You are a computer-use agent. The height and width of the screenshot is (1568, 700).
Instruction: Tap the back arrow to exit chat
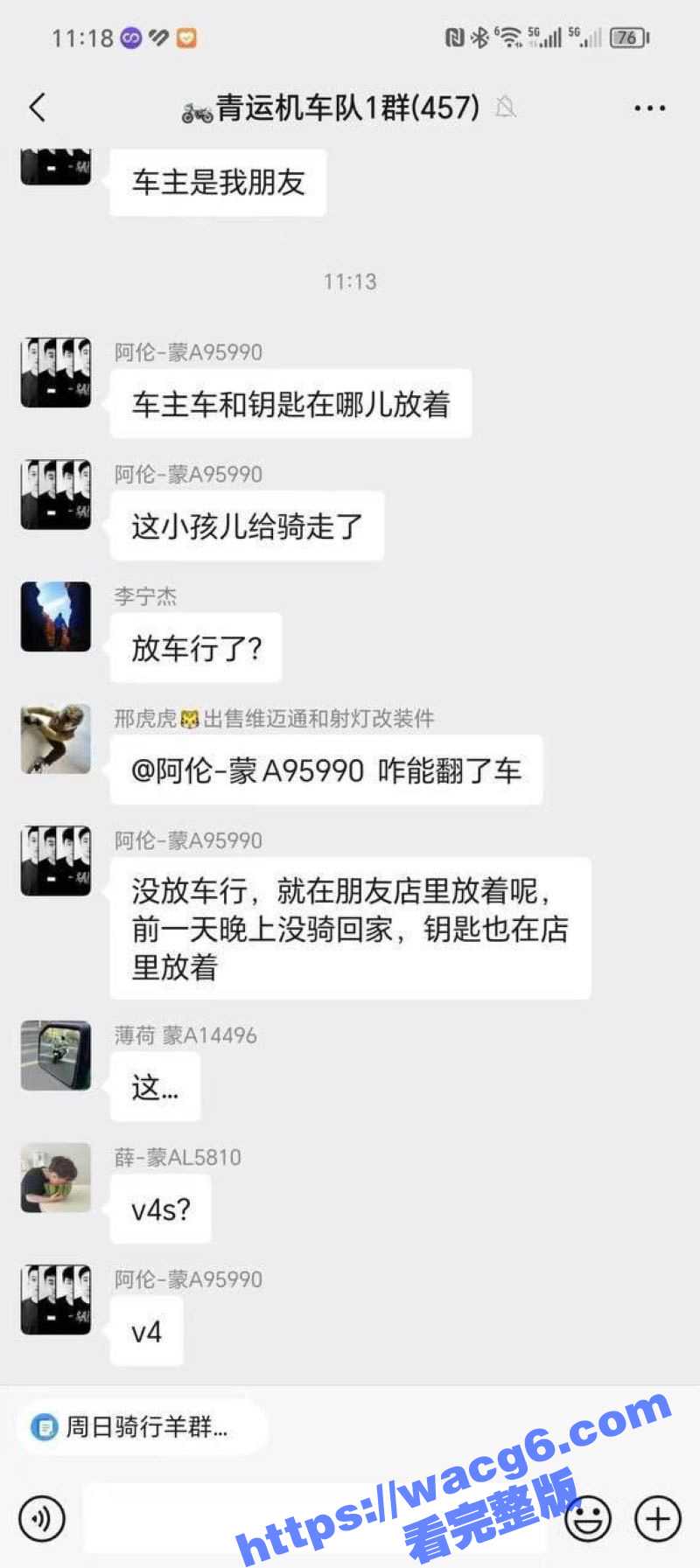pos(37,107)
